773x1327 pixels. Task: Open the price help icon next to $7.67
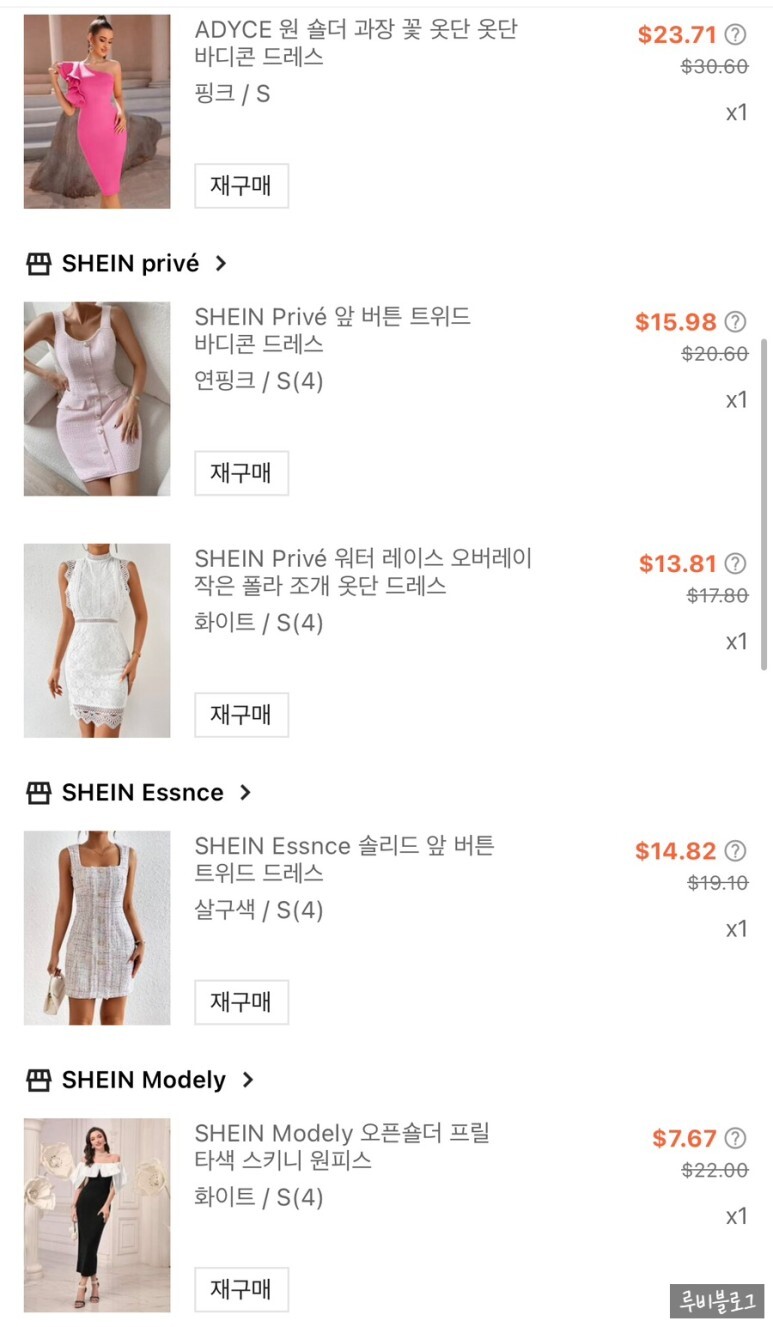(x=737, y=1138)
